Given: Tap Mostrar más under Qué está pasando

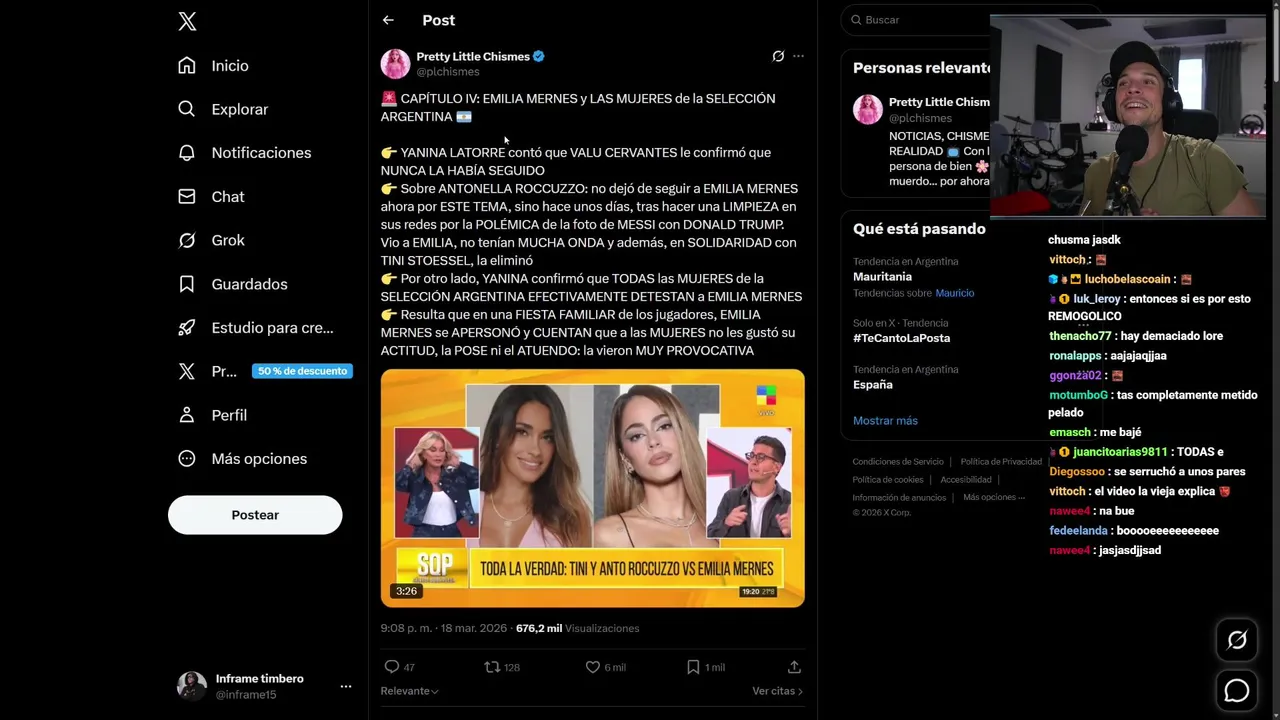Looking at the screenshot, I should (885, 421).
